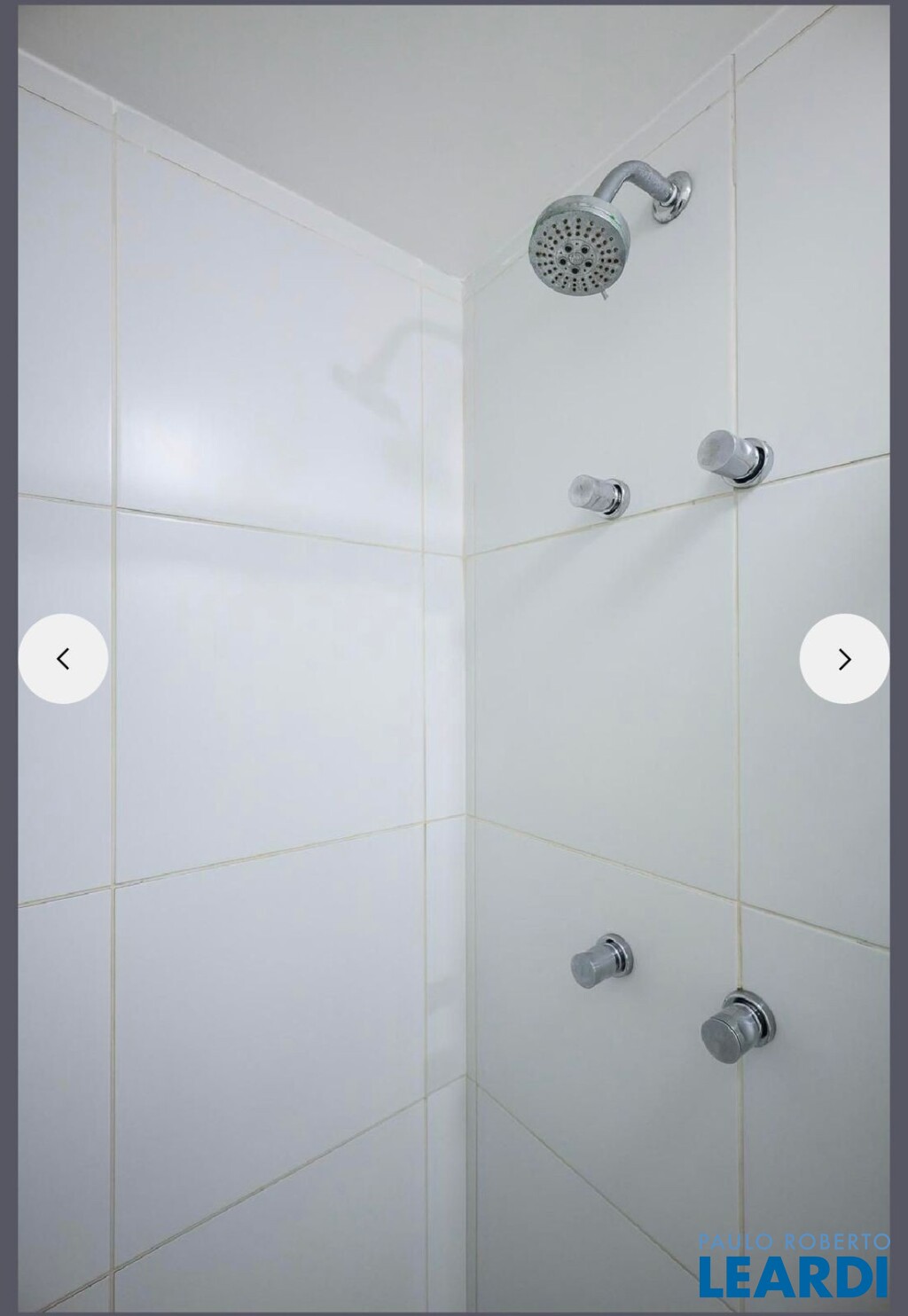
Task: Go to the previous photo
Action: pyautogui.click(x=63, y=659)
